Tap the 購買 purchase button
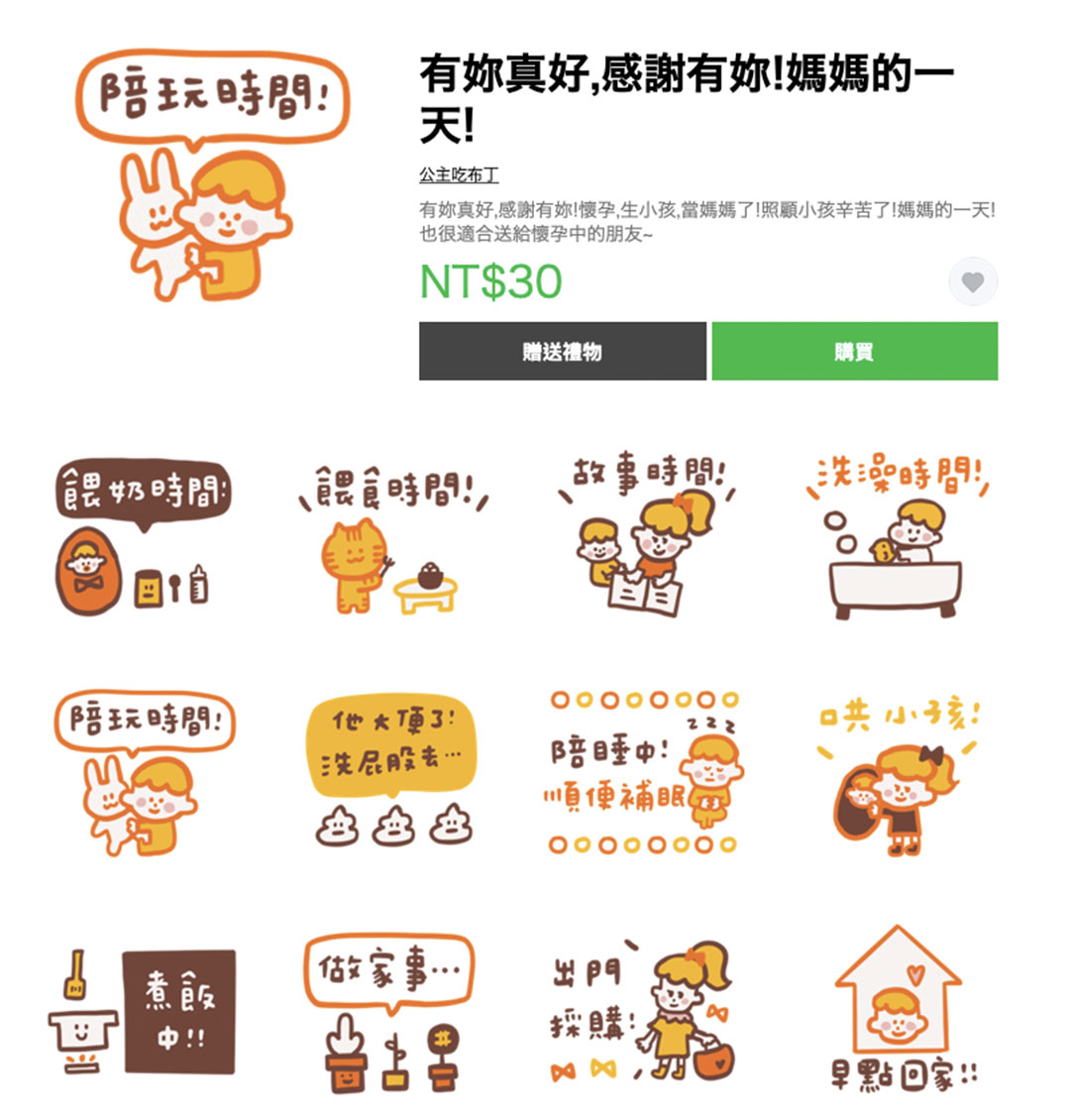Image resolution: width=1070 pixels, height=1120 pixels. click(x=854, y=351)
